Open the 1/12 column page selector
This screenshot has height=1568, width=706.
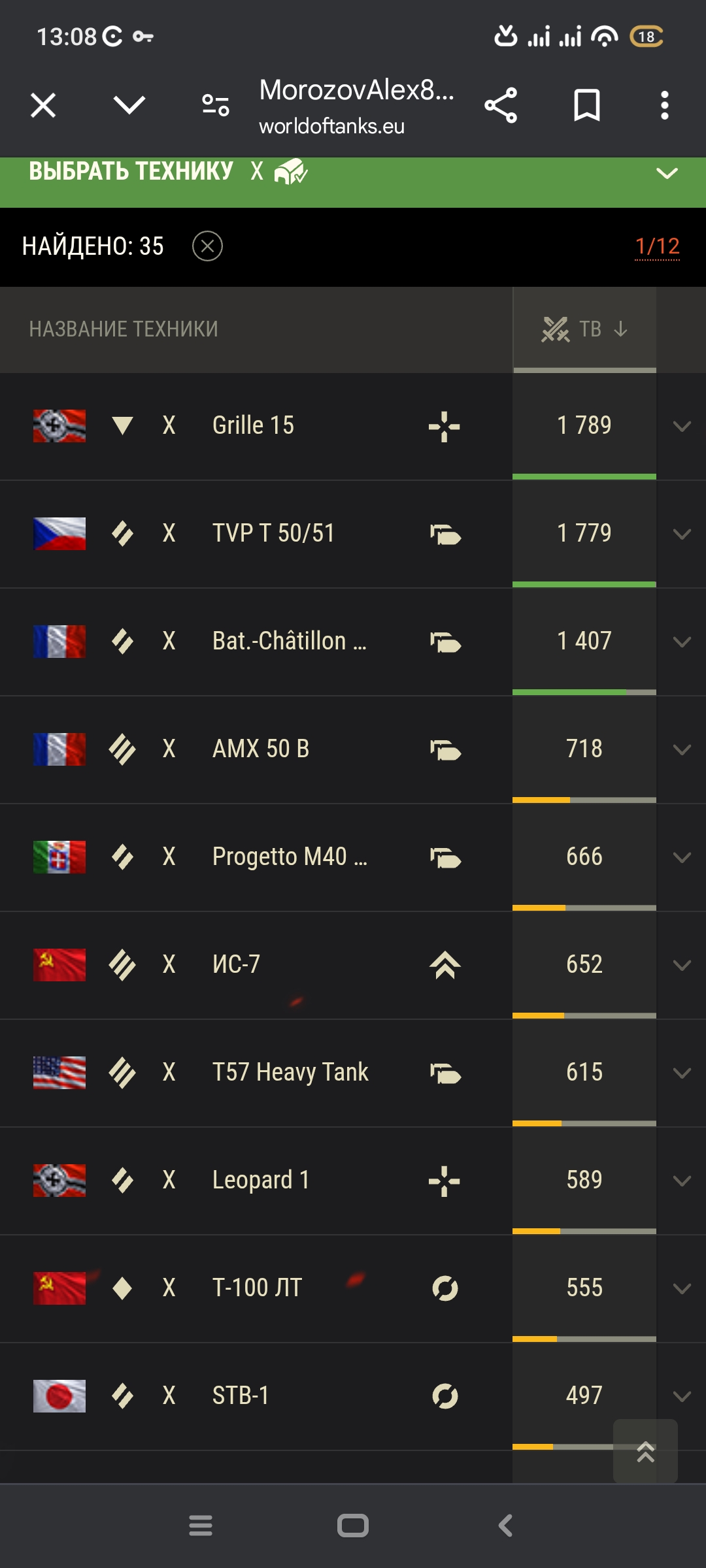pyautogui.click(x=657, y=246)
